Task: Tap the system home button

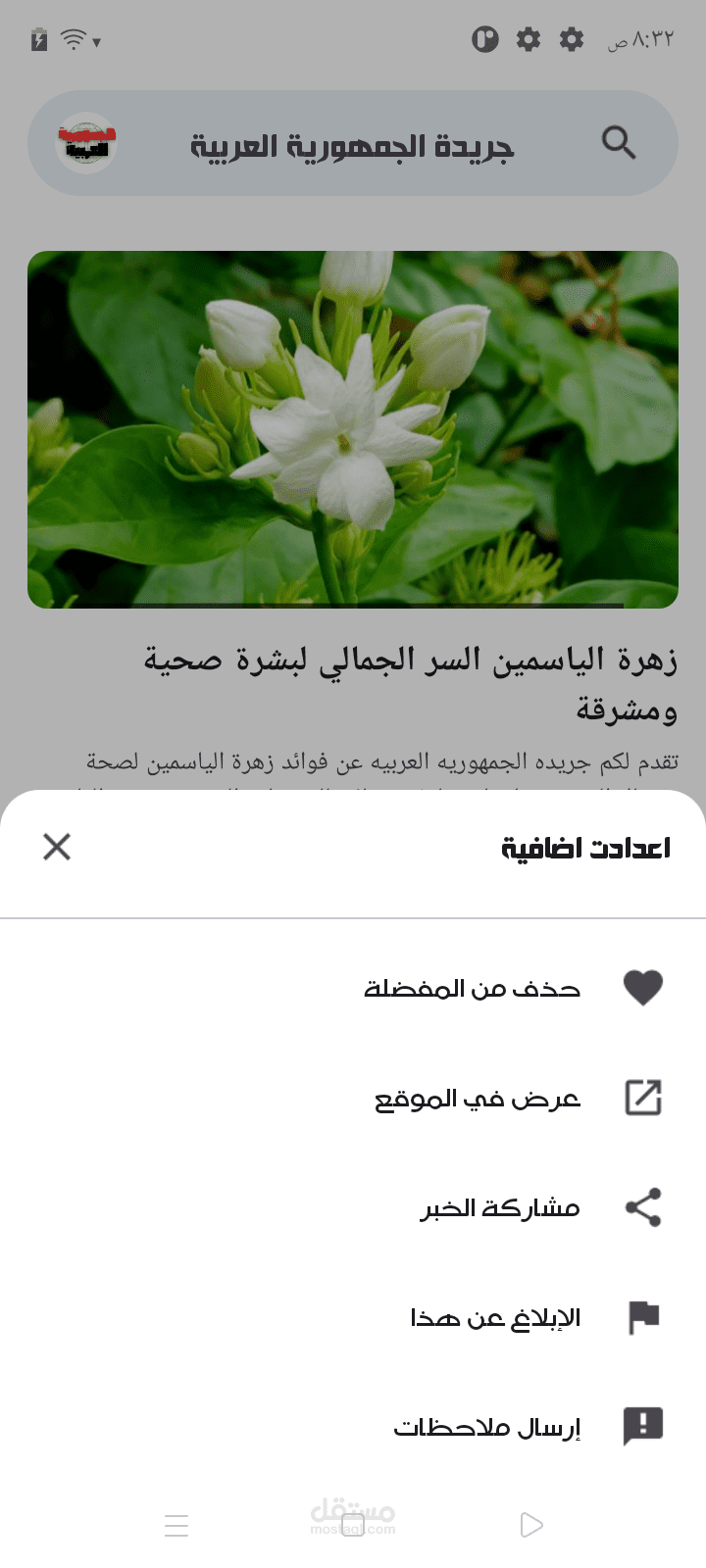Action: tap(353, 1525)
